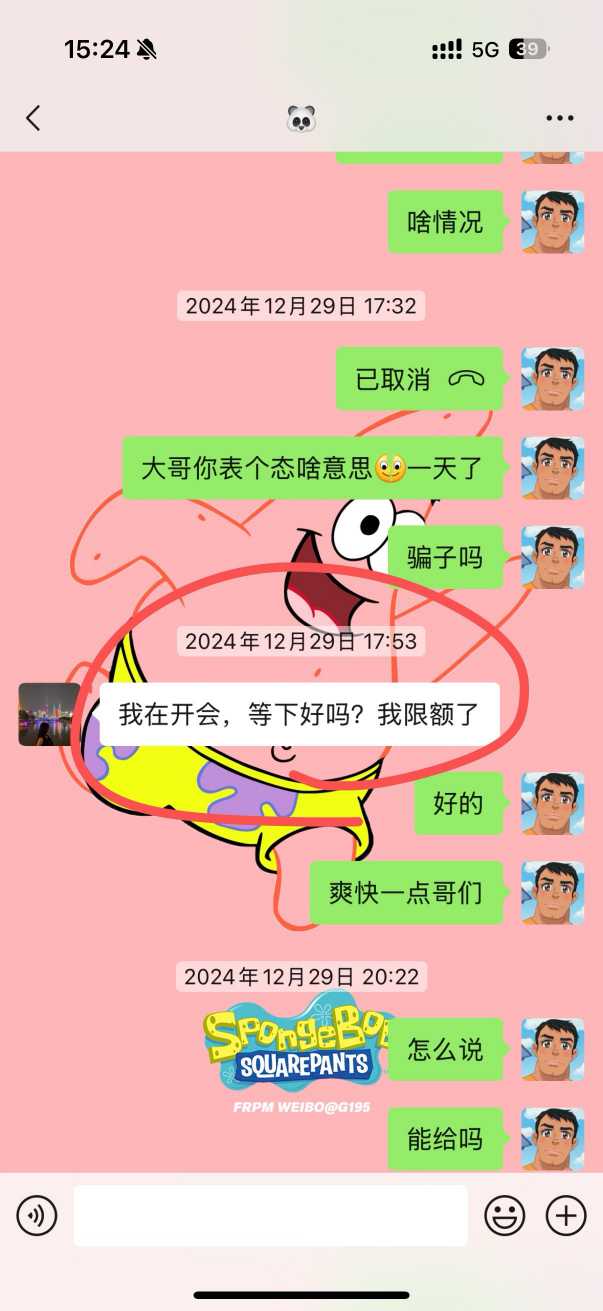Focus the message text field
The width and height of the screenshot is (603, 1311).
tap(270, 1216)
